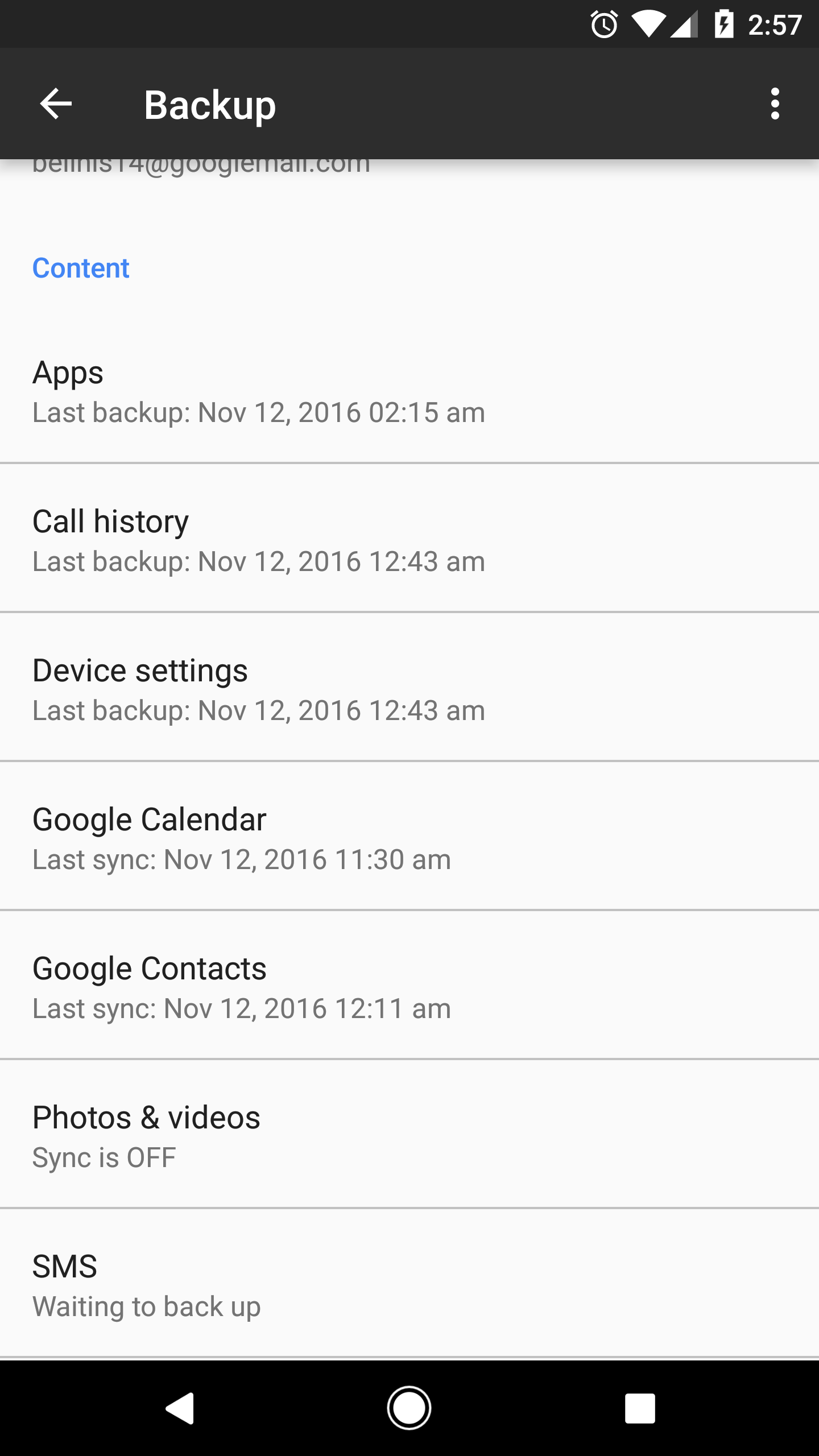The width and height of the screenshot is (819, 1456).
Task: Open SMS backup row
Action: pyautogui.click(x=409, y=1283)
